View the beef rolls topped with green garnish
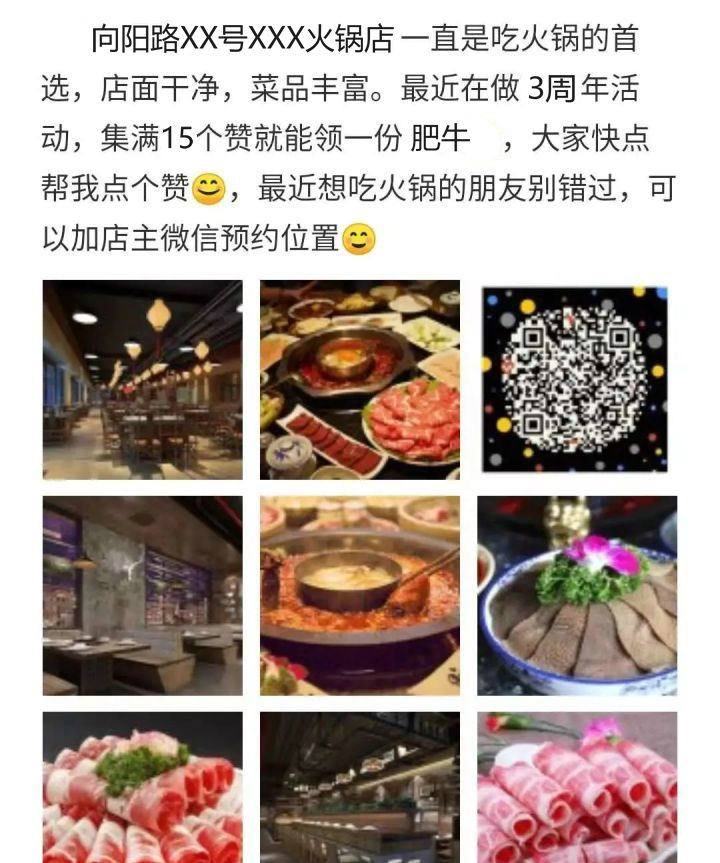The height and width of the screenshot is (863, 720). coord(142,788)
